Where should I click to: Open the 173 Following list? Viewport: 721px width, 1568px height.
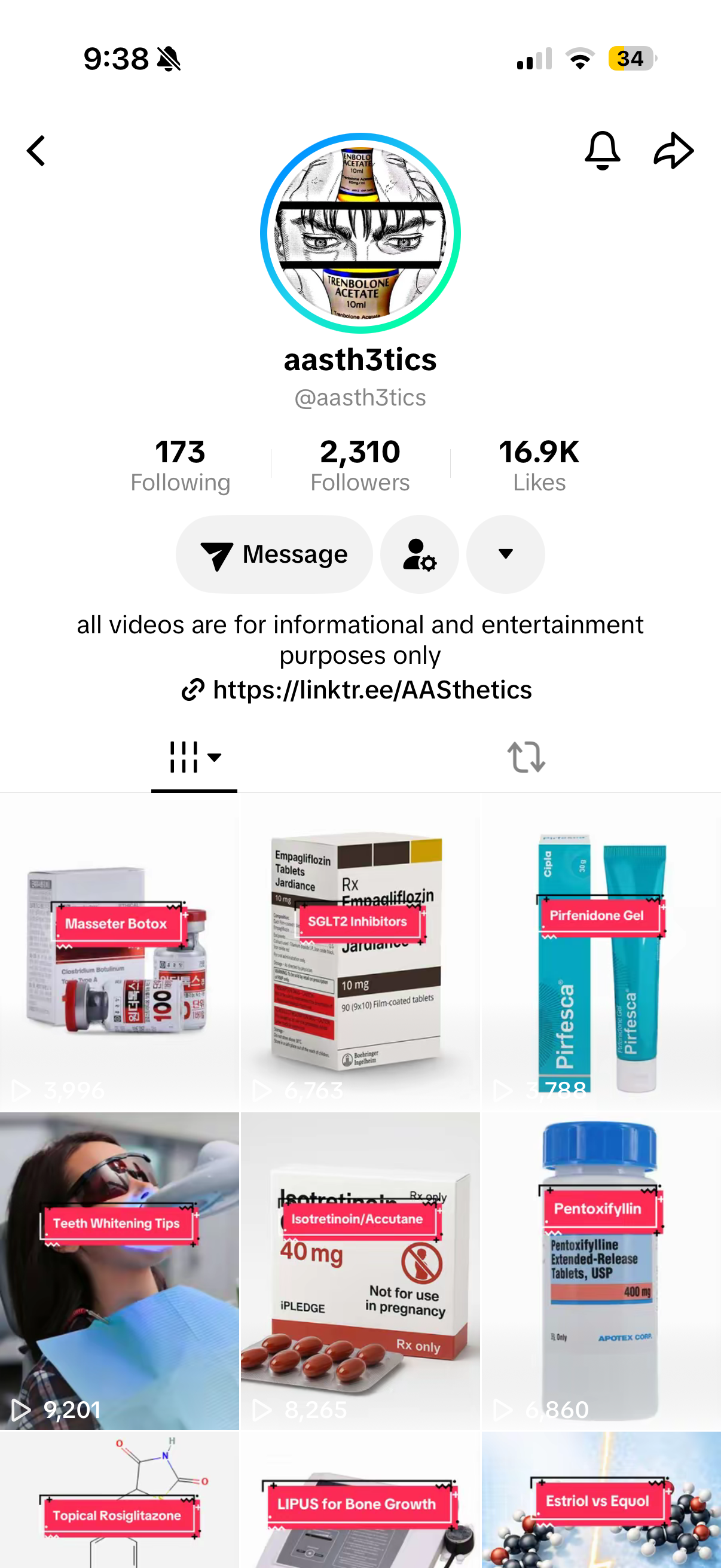coord(180,466)
